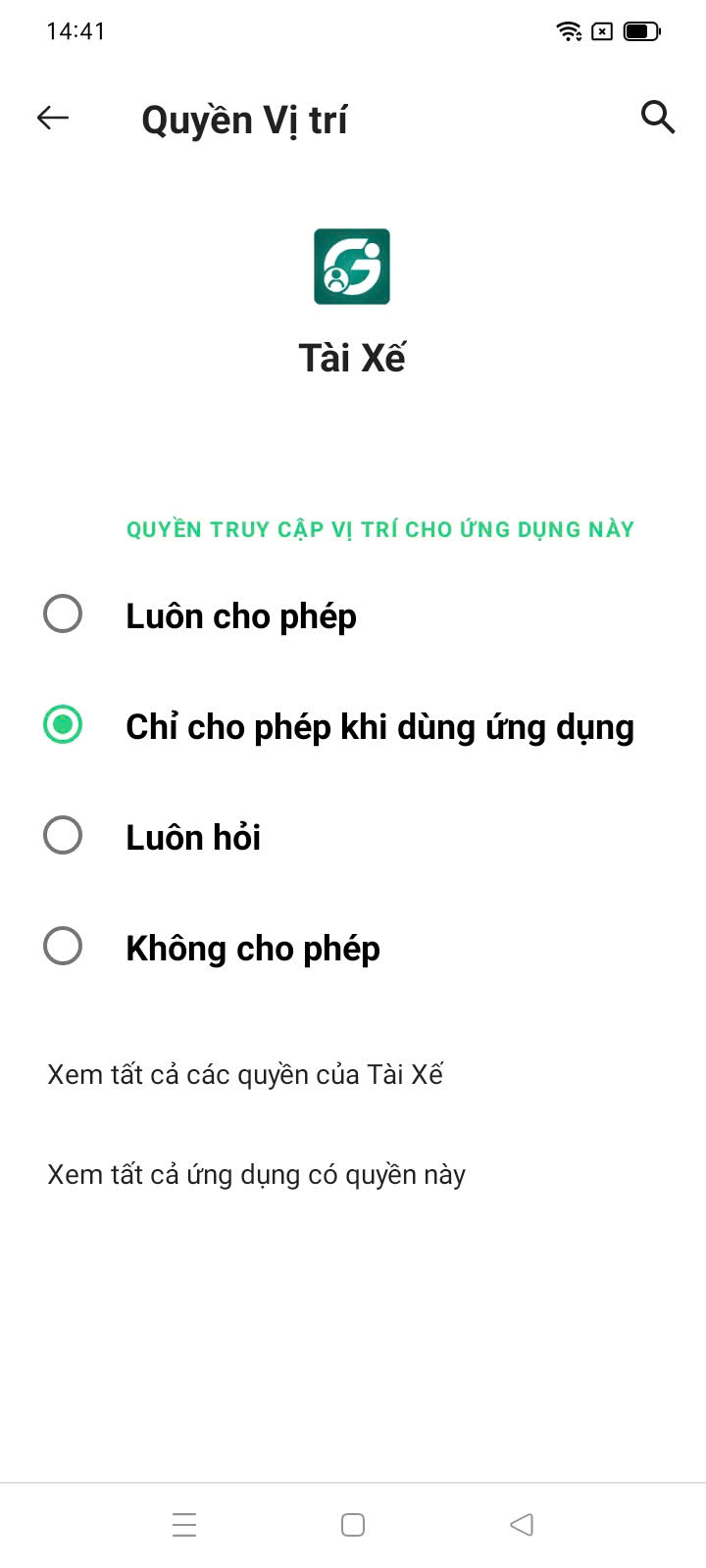706x1568 pixels.
Task: Go back using the top-left arrow
Action: point(53,119)
